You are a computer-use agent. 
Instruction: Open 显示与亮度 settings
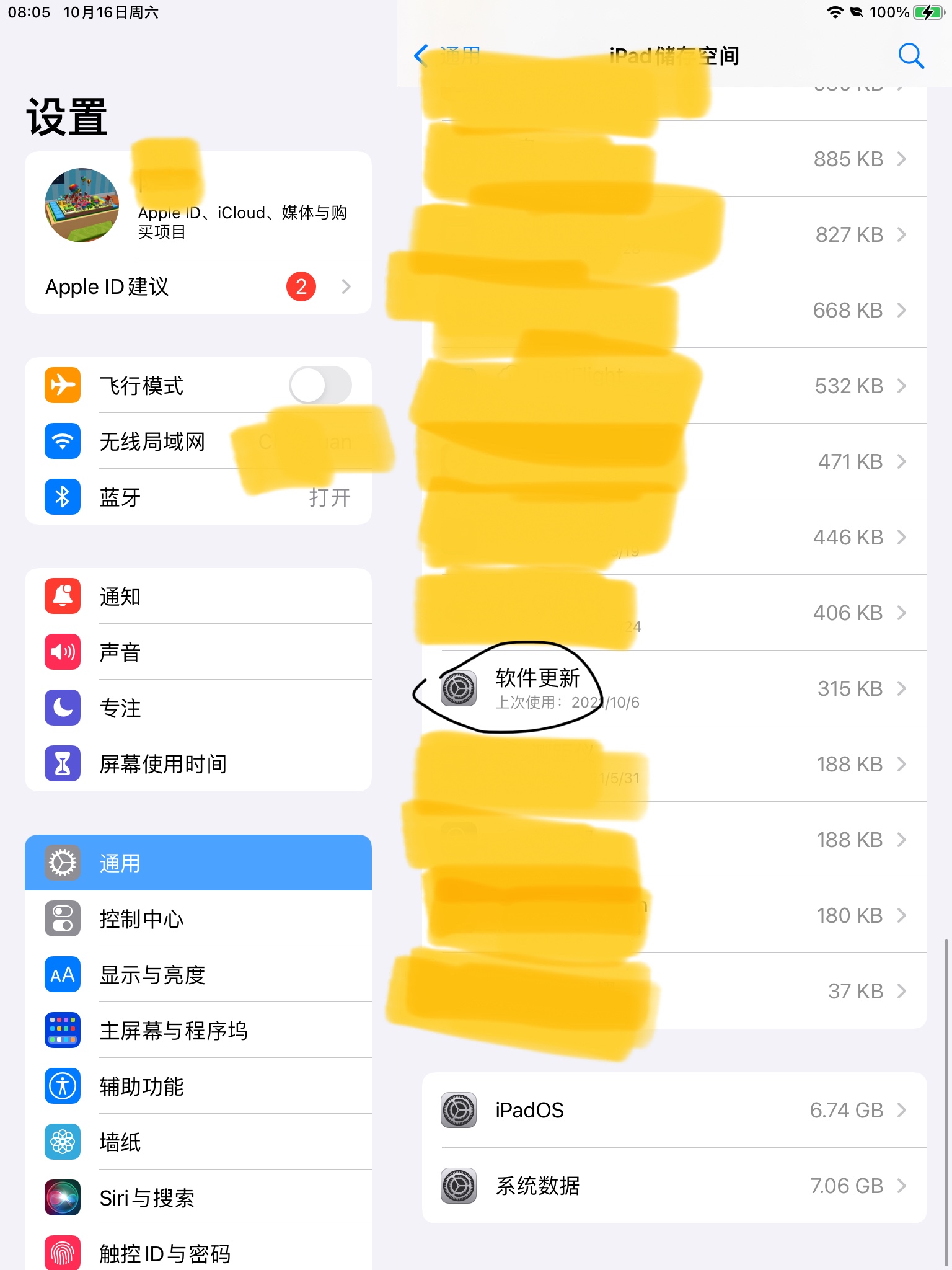[198, 975]
